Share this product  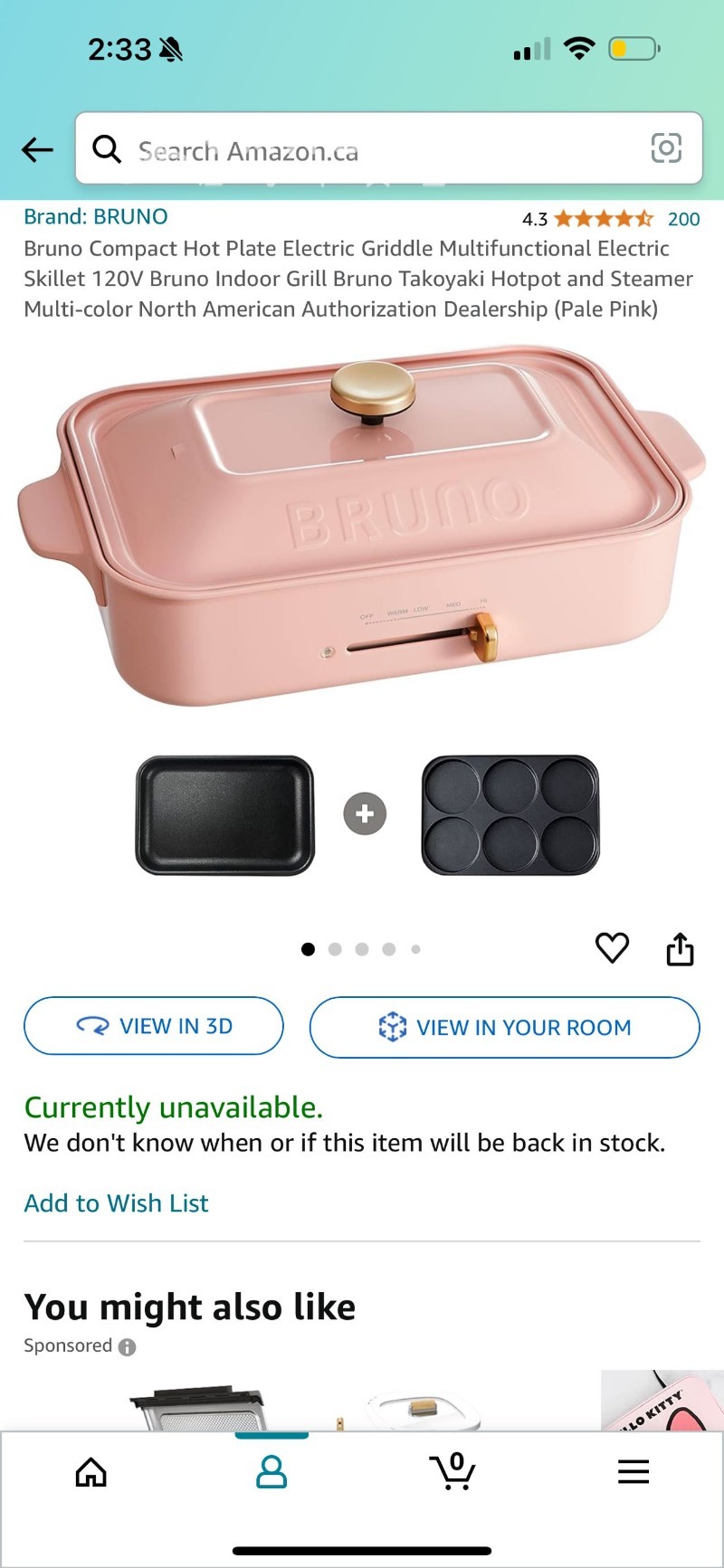(x=680, y=949)
